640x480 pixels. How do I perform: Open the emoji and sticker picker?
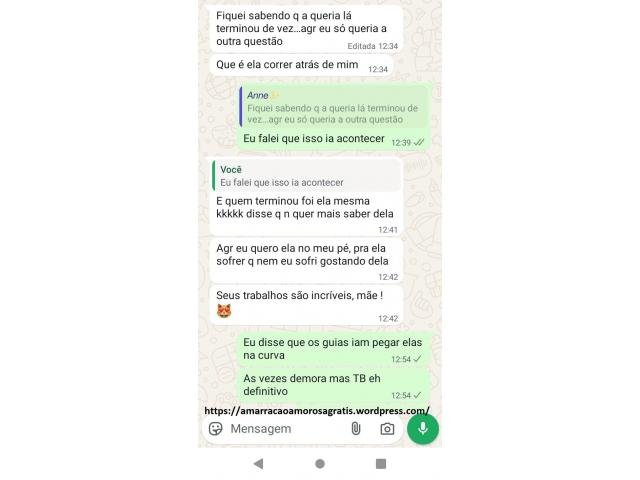click(216, 428)
